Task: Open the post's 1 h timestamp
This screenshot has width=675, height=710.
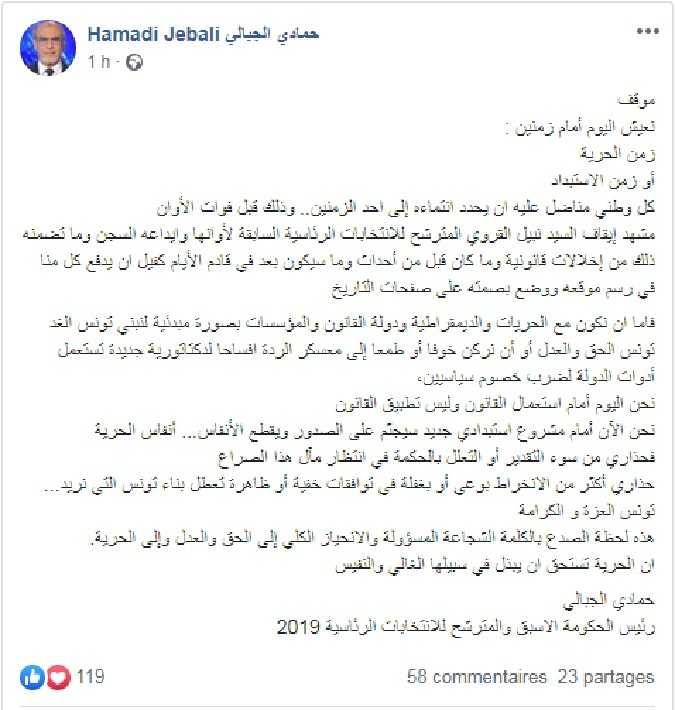Action: 97,61
